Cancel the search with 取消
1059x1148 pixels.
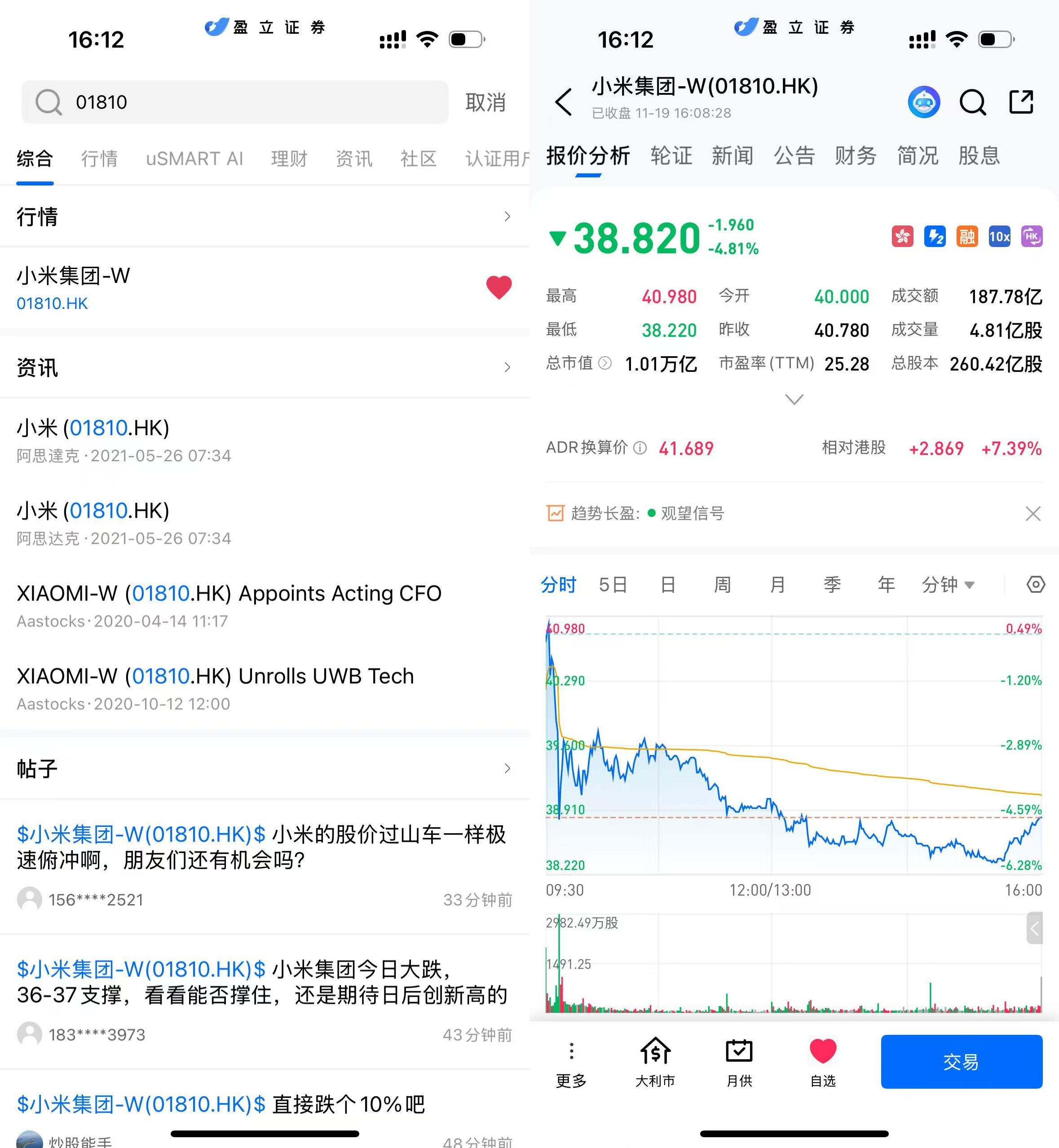click(485, 102)
